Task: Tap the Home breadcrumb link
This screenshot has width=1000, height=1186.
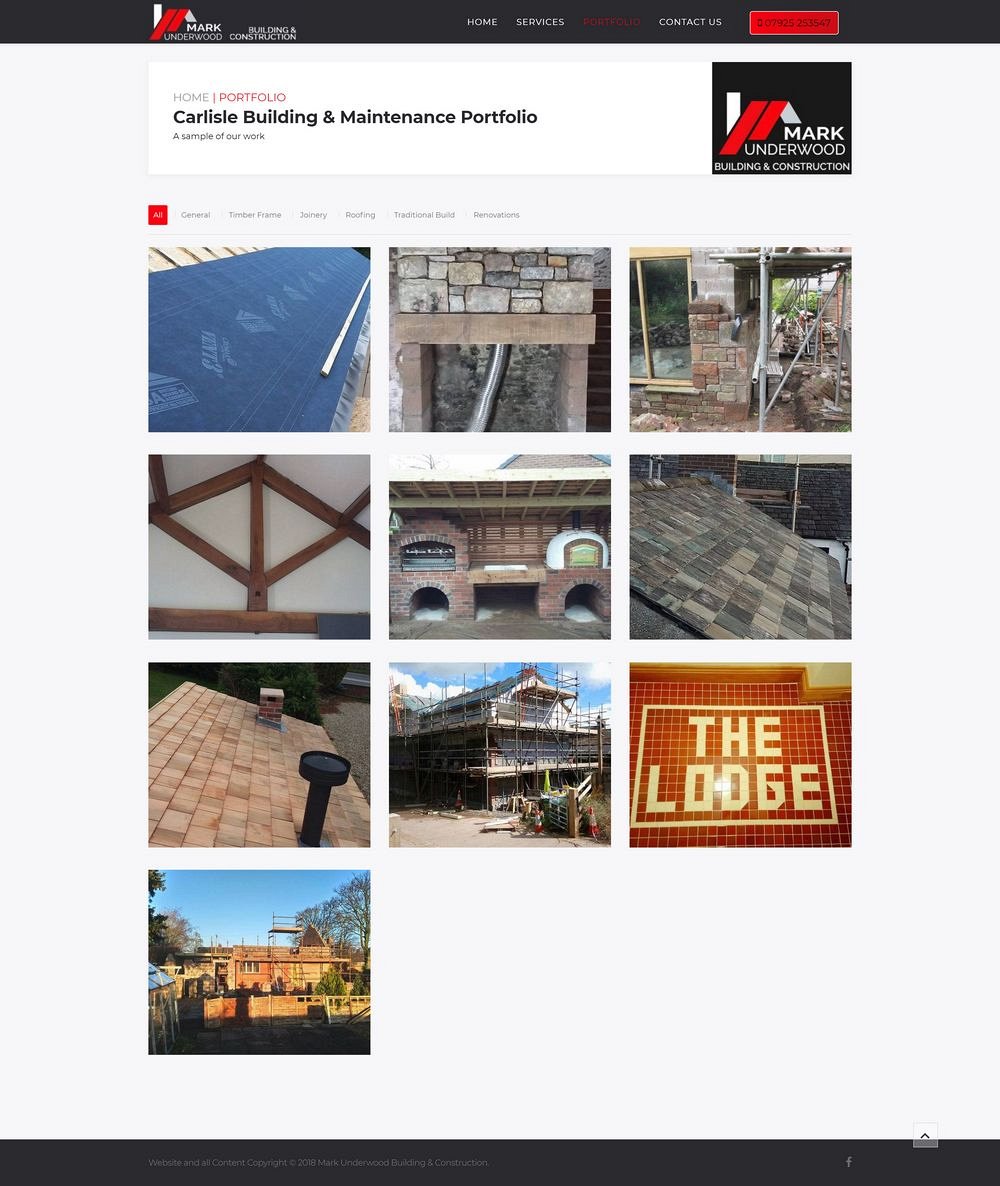Action: pos(191,97)
